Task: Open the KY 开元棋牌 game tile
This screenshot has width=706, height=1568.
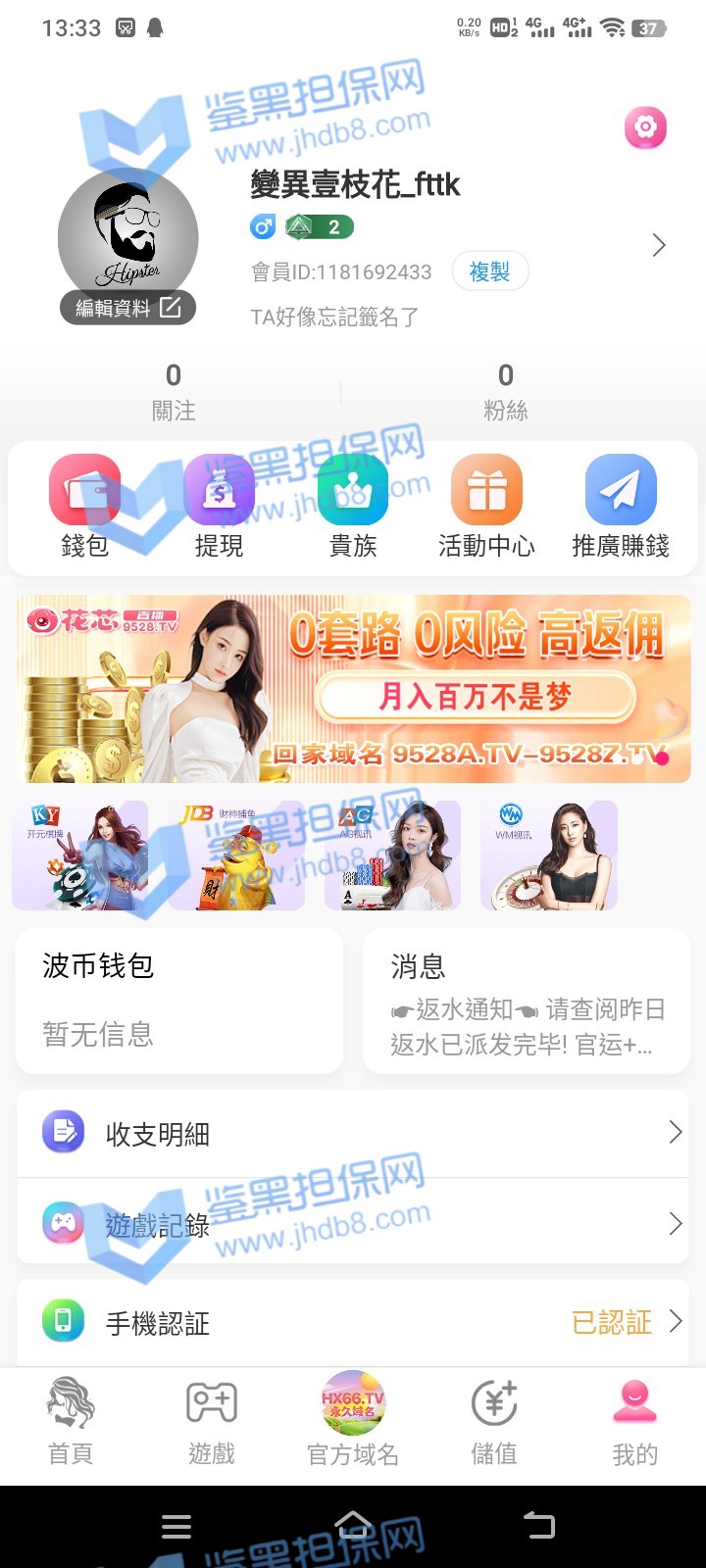Action: 80,856
